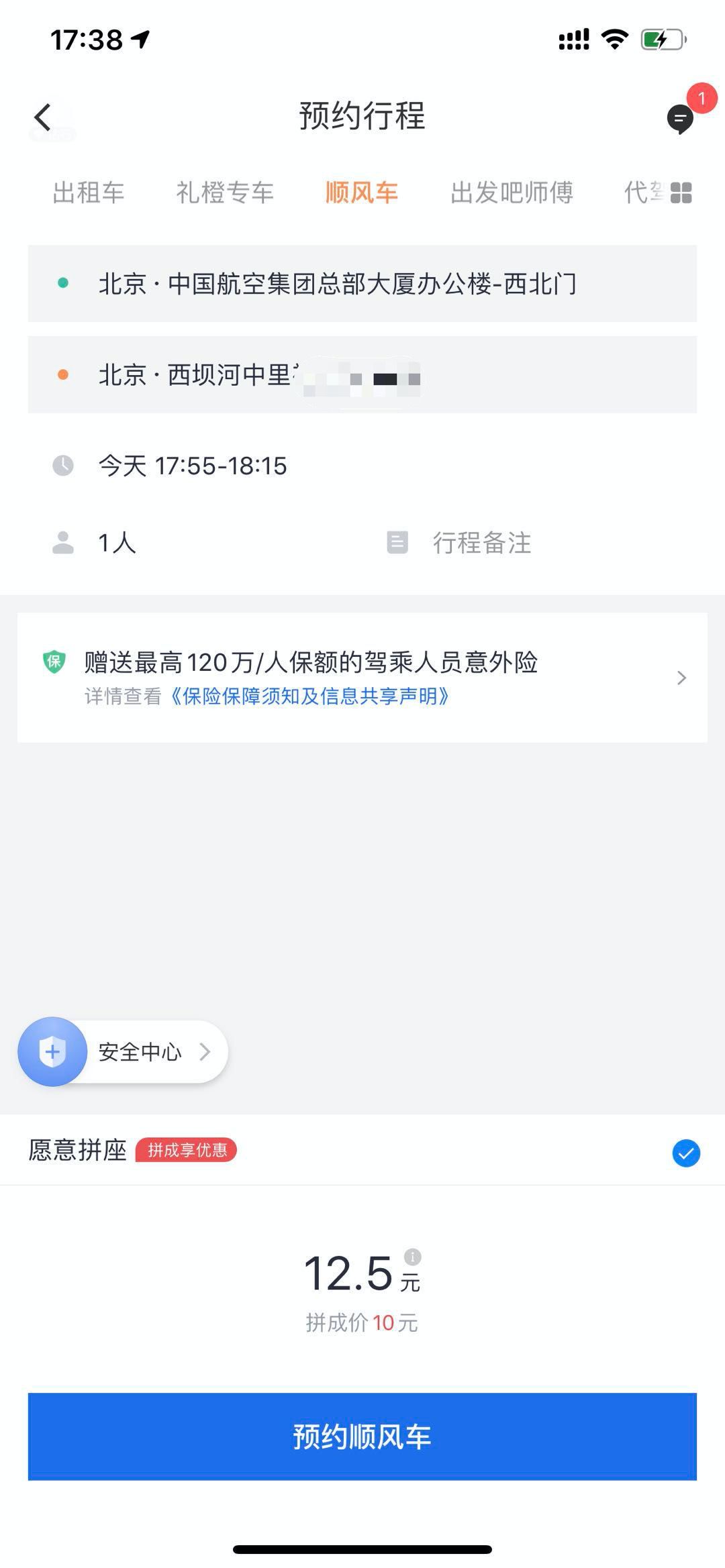View price details info icon
Image resolution: width=725 pixels, height=1568 pixels.
[x=413, y=1257]
